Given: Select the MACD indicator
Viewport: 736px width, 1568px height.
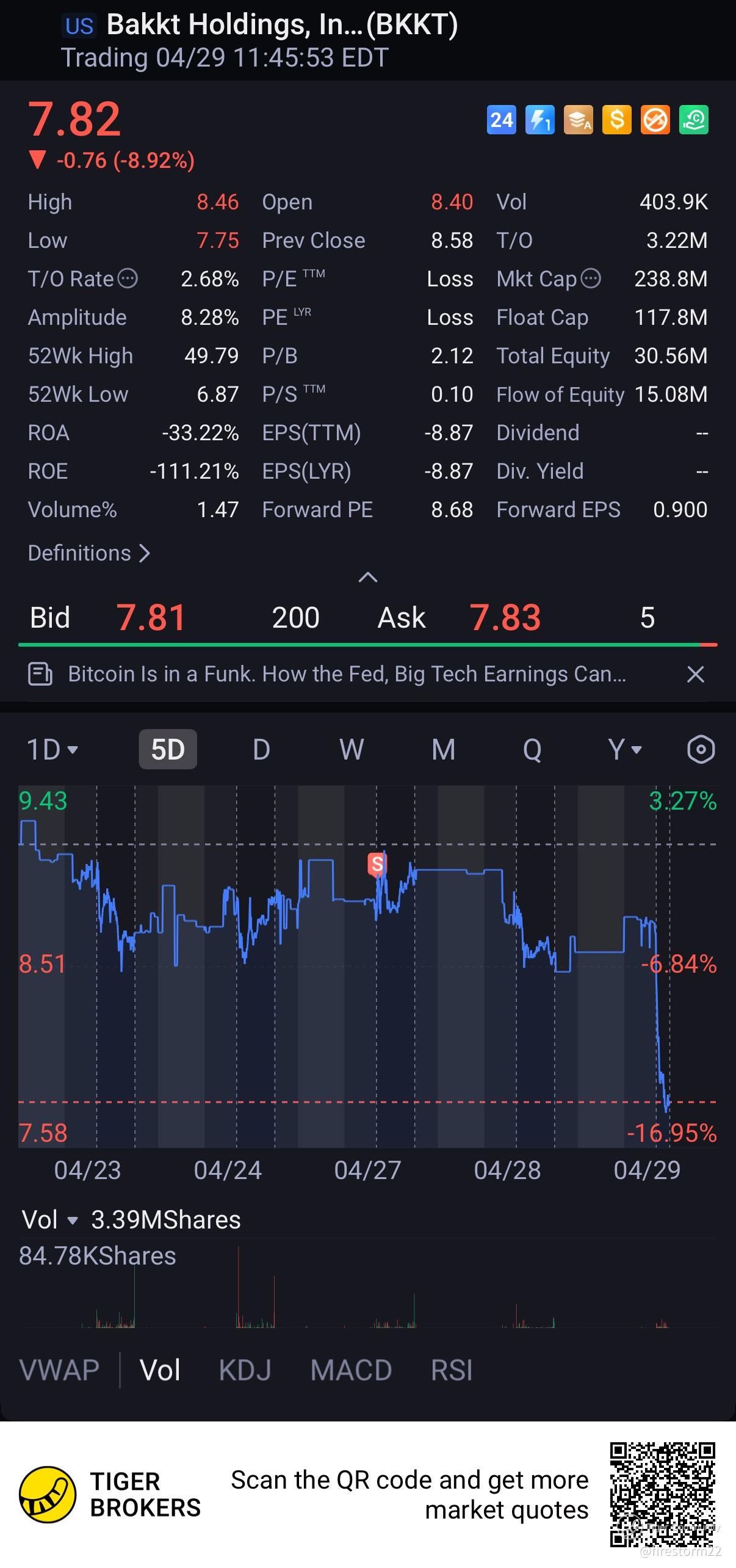Looking at the screenshot, I should [351, 1370].
